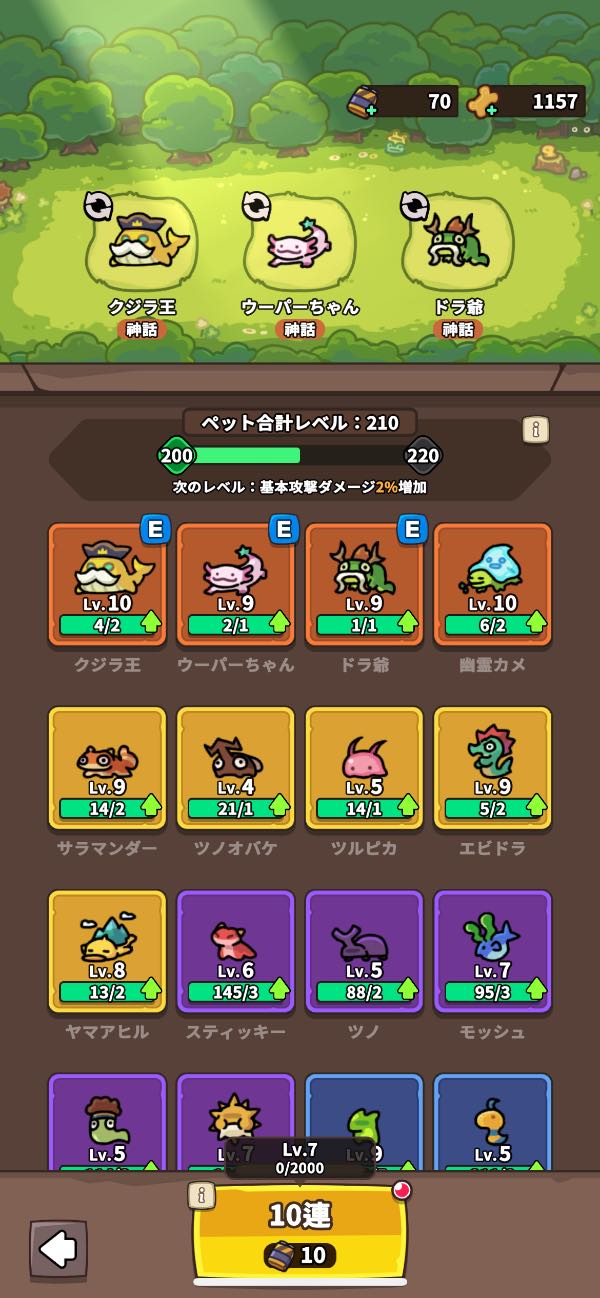Choose the ツルピカ pet card
600x1298 pixels.
tap(364, 768)
